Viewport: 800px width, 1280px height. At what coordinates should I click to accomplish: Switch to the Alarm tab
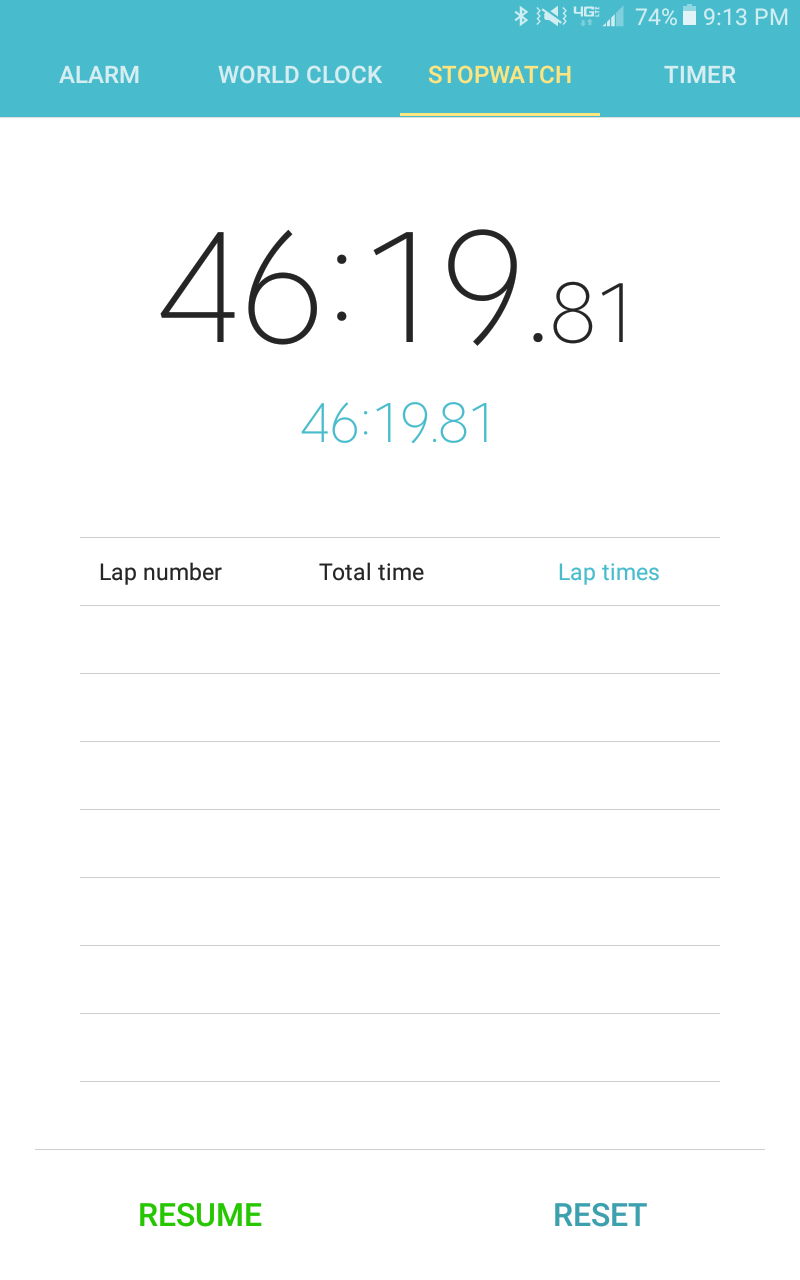point(100,75)
